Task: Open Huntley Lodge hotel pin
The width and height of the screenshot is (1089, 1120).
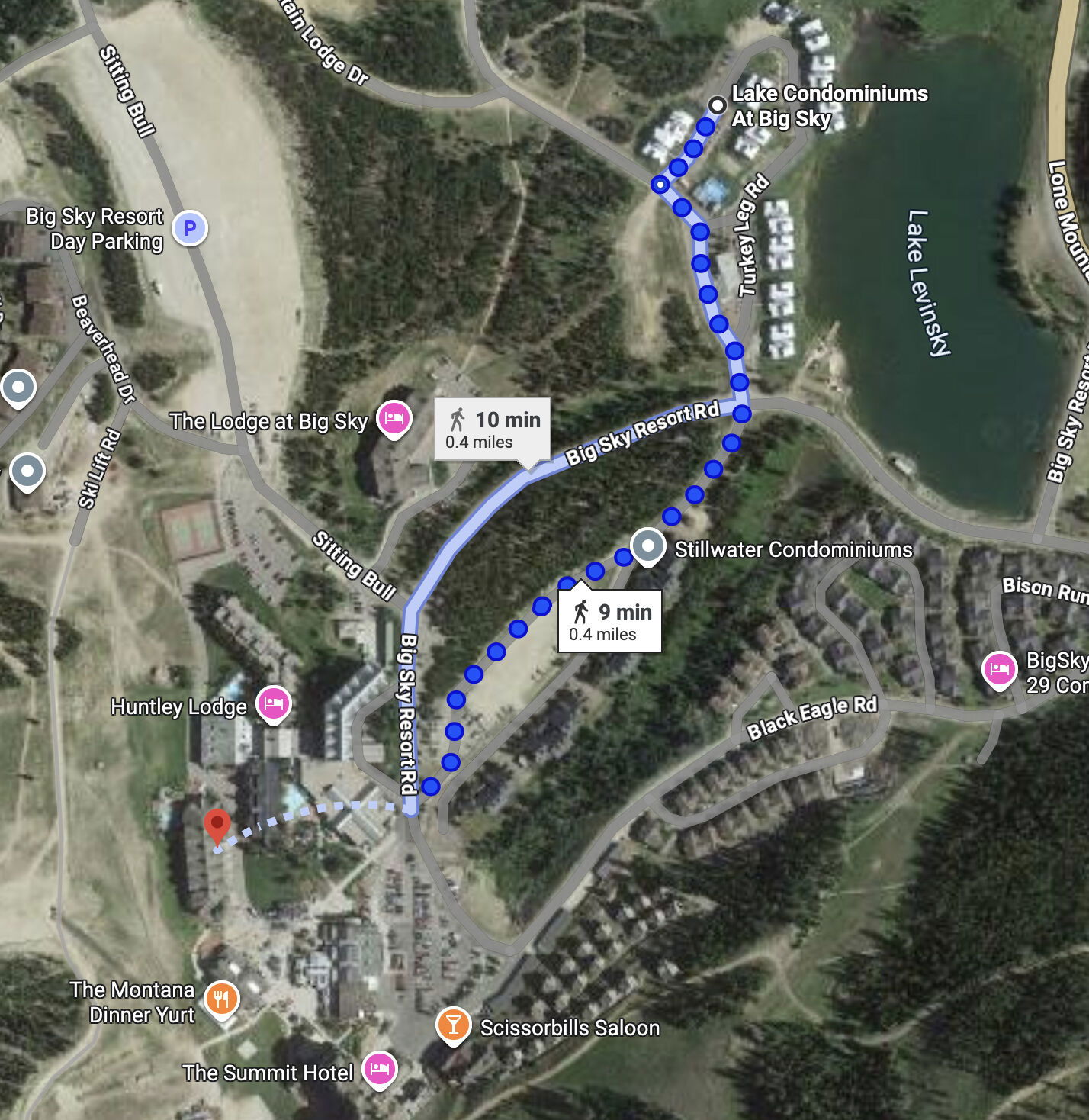Action: pyautogui.click(x=274, y=703)
